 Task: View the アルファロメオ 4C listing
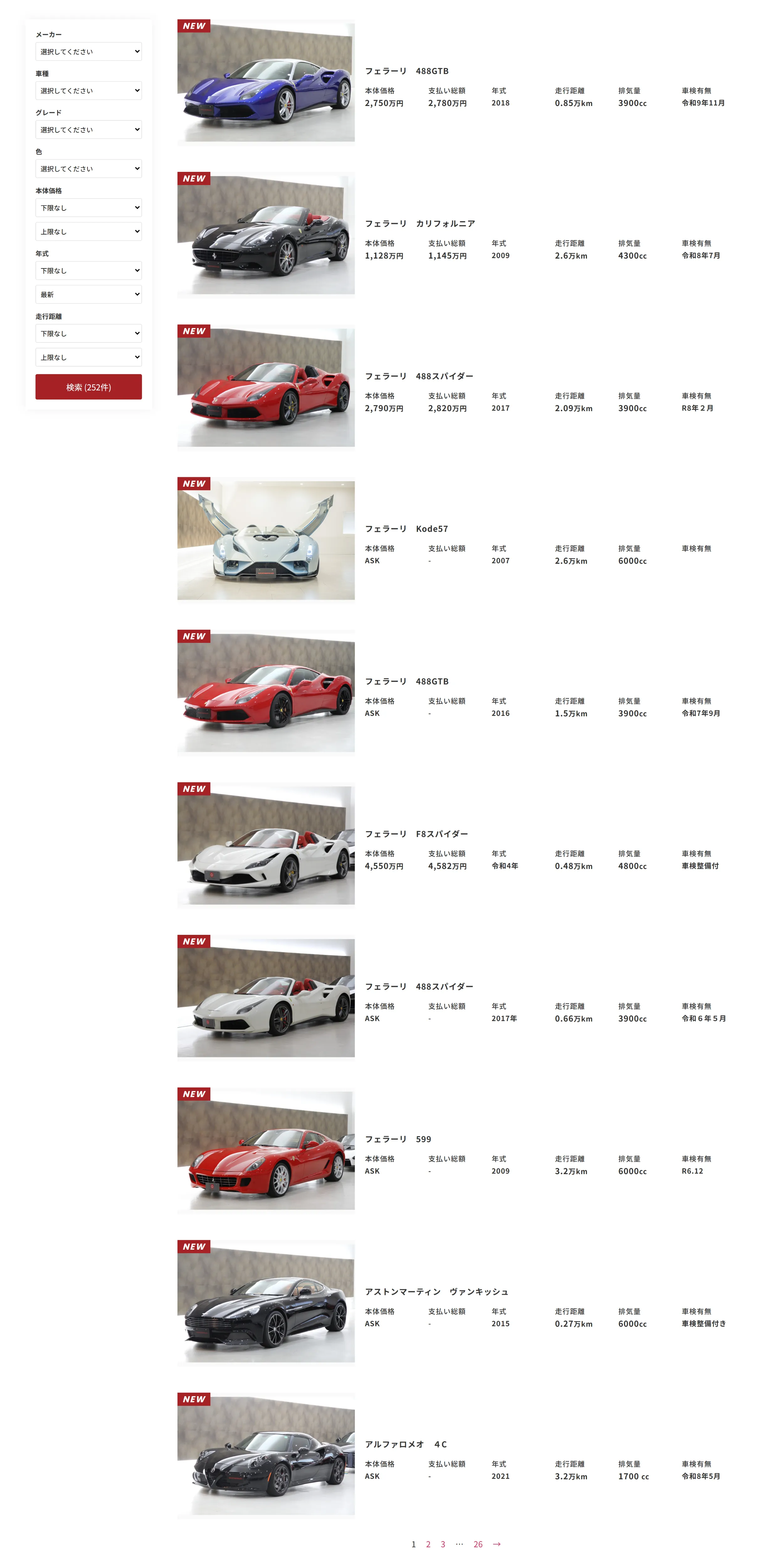266,1455
